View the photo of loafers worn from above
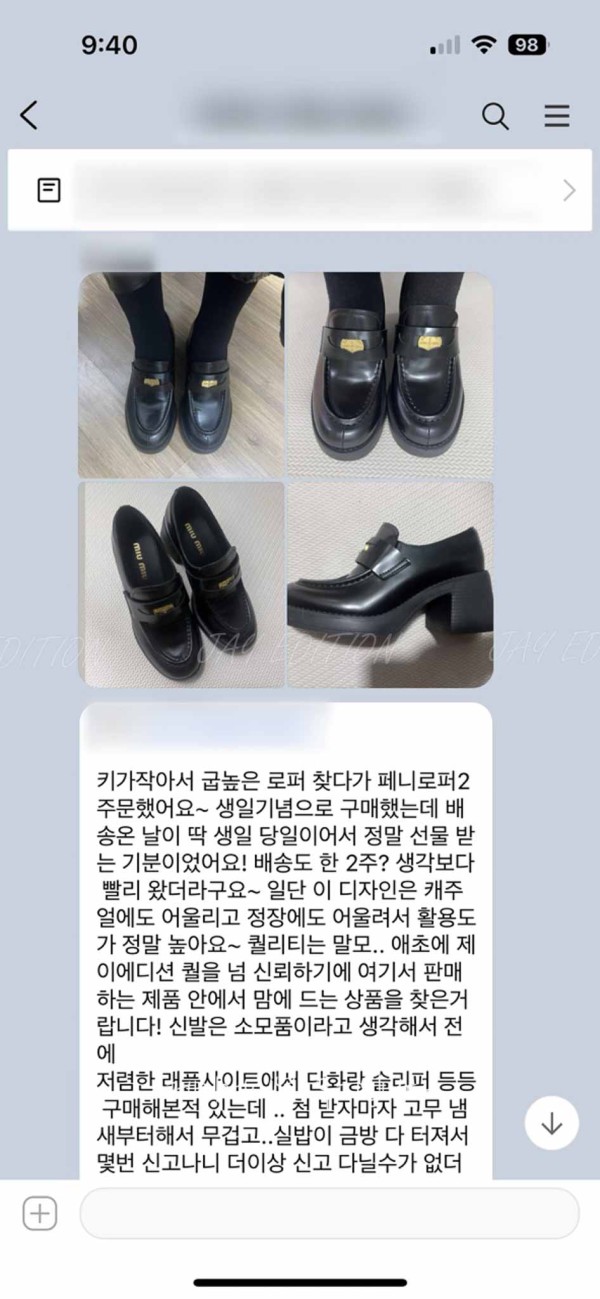The image size is (600, 1299). coord(181,375)
